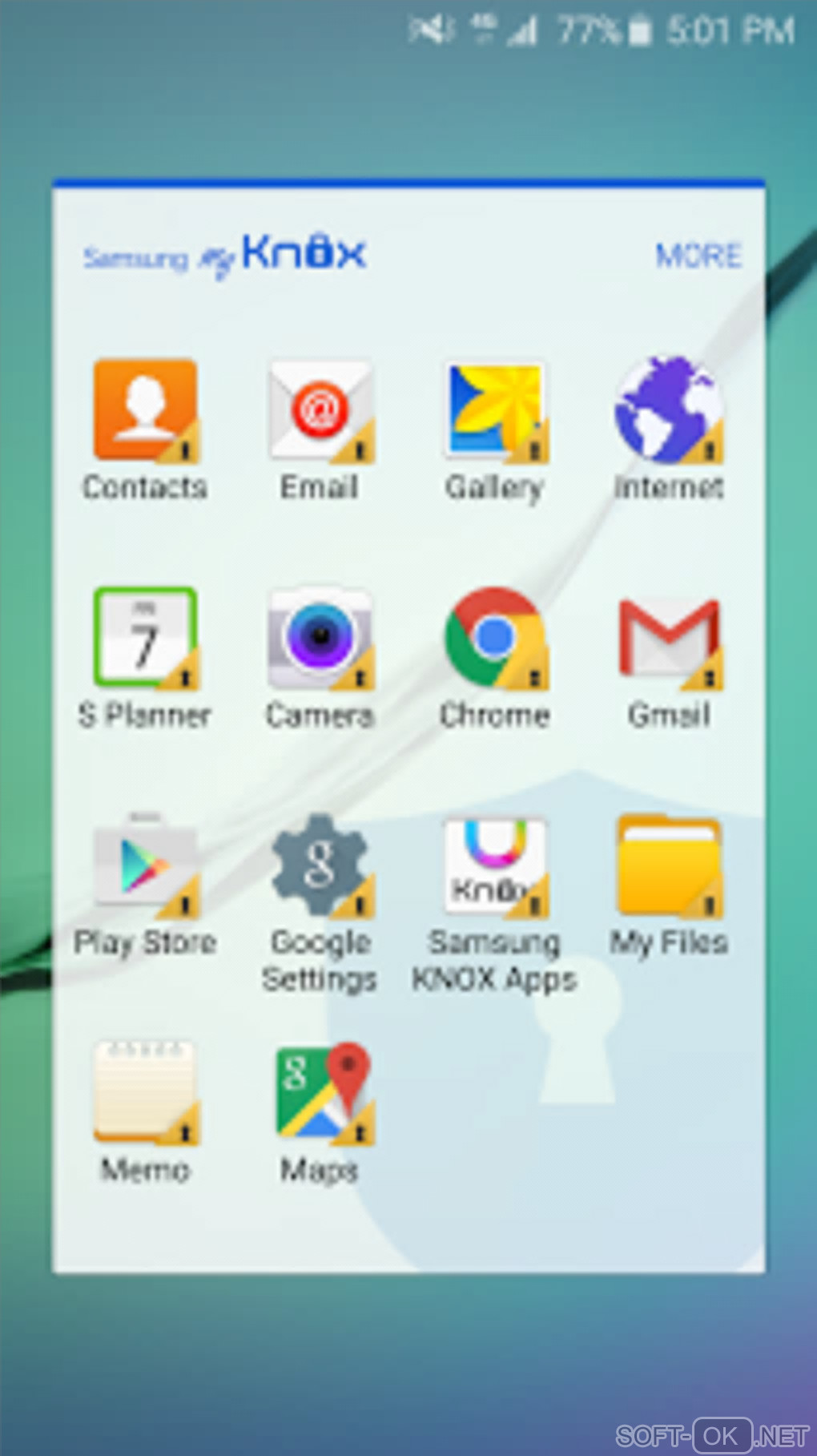Viewport: 817px width, 1456px height.
Task: Launch the Play Store
Action: tap(145, 866)
